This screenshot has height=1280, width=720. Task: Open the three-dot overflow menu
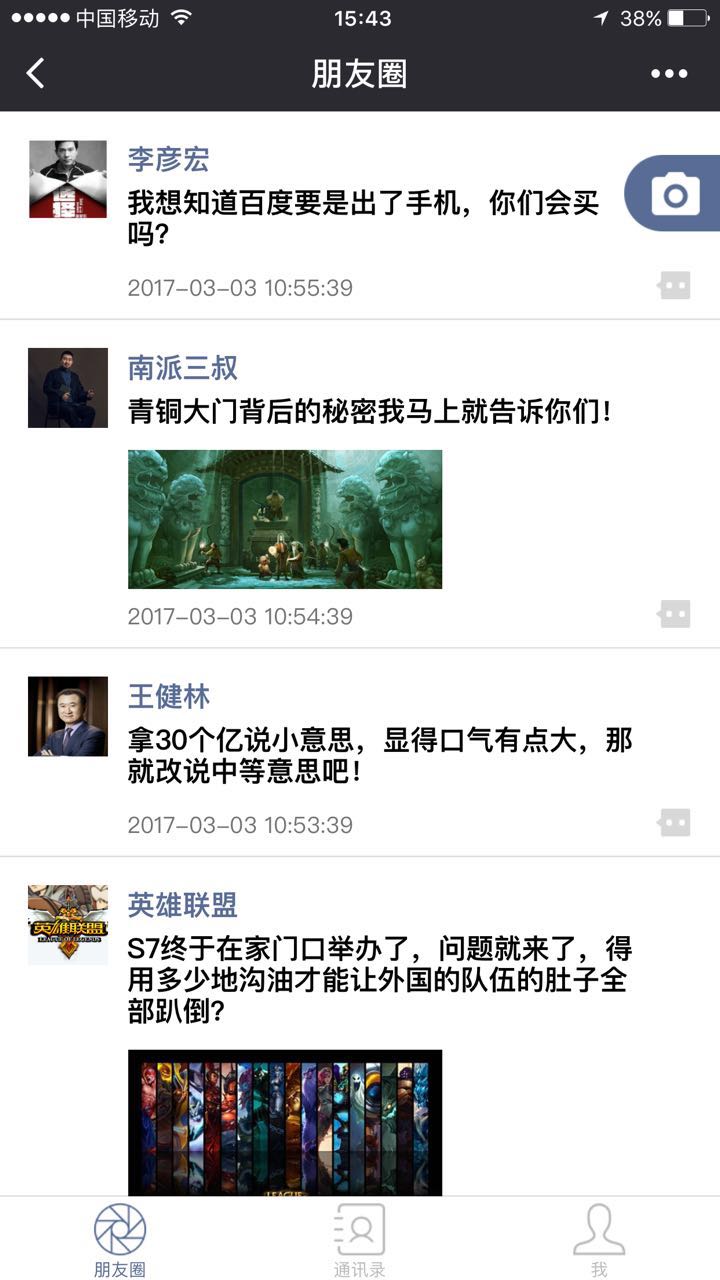click(669, 73)
